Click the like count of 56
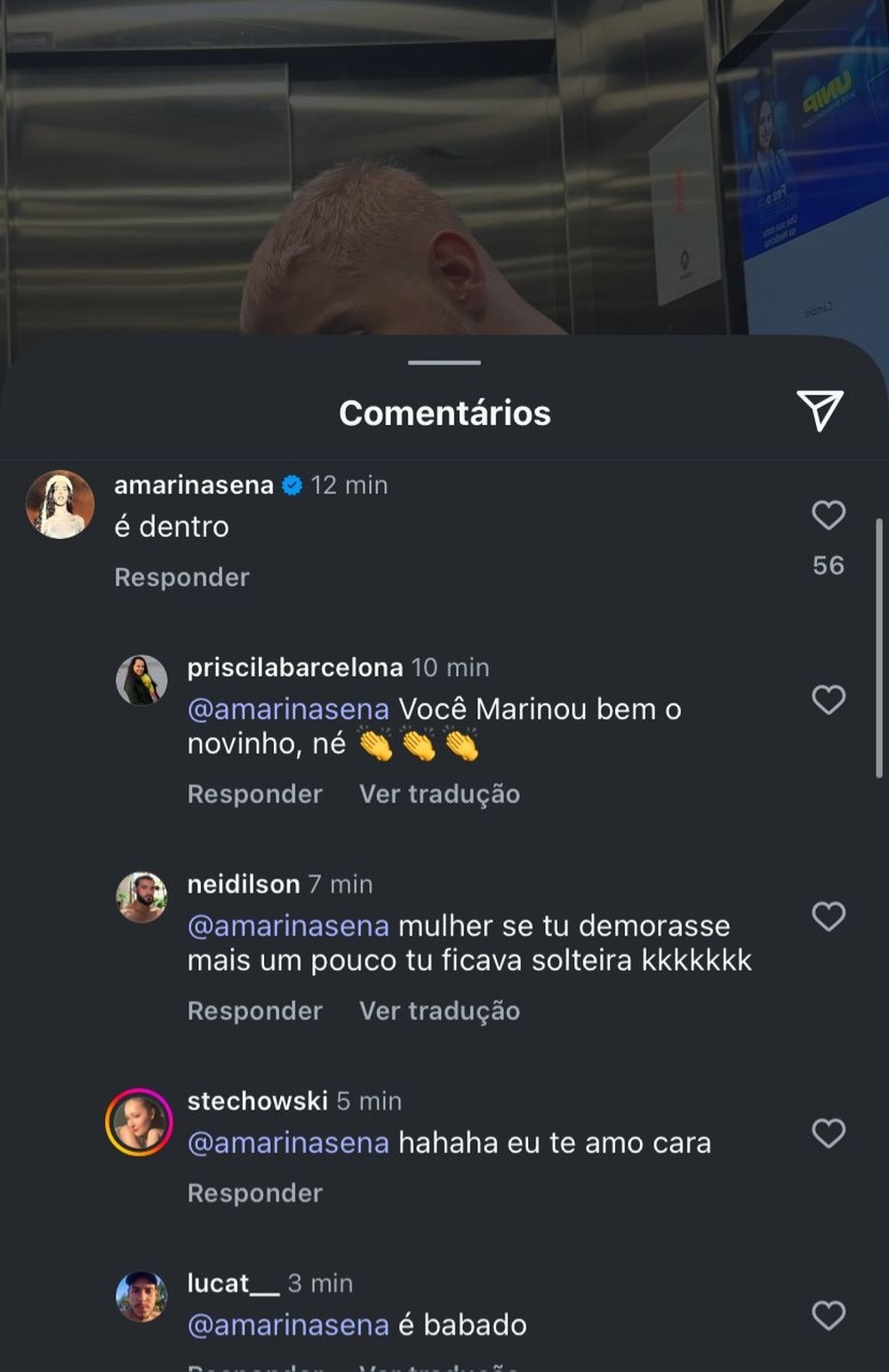 tap(828, 564)
